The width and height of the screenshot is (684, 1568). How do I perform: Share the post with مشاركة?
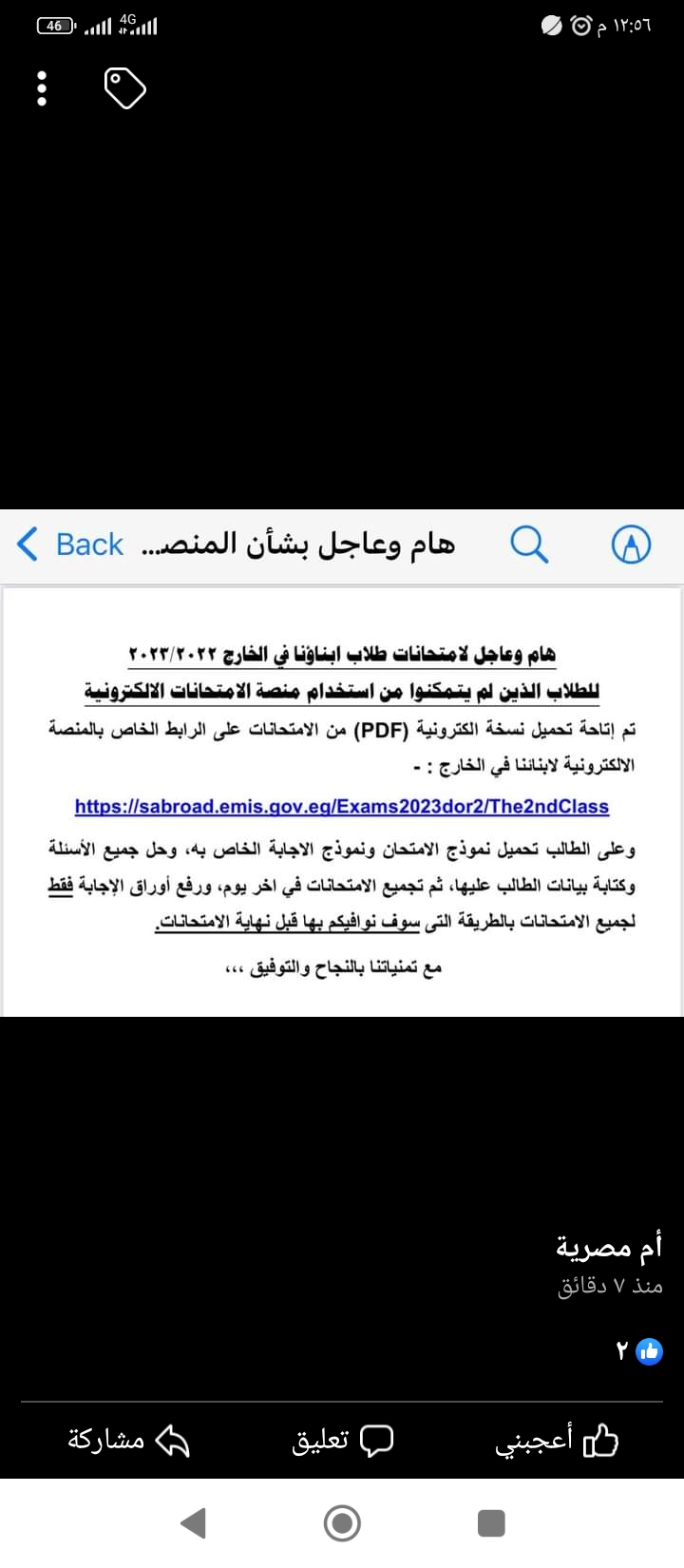128,1442
